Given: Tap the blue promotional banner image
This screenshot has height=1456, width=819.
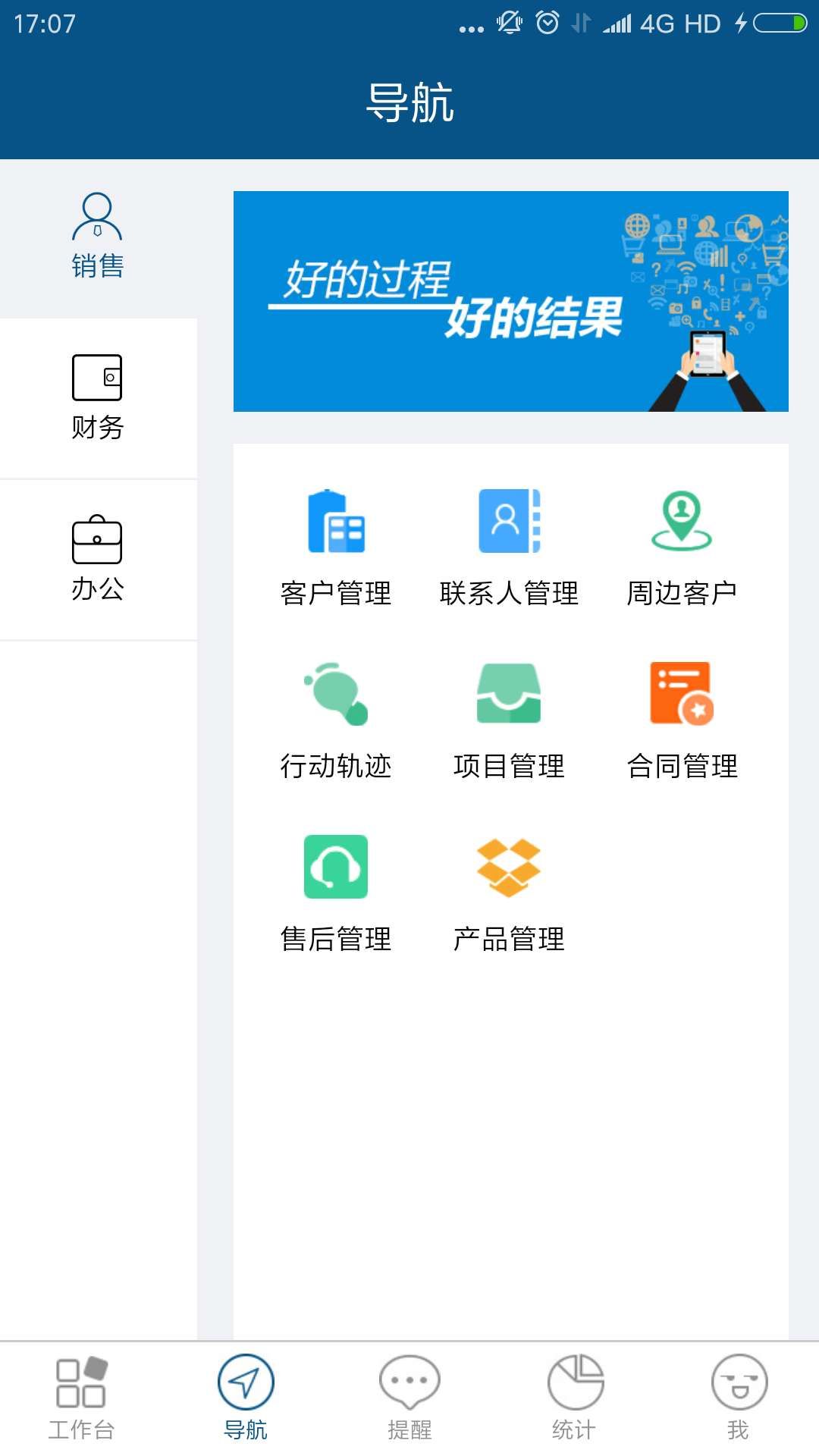Looking at the screenshot, I should click(x=512, y=302).
